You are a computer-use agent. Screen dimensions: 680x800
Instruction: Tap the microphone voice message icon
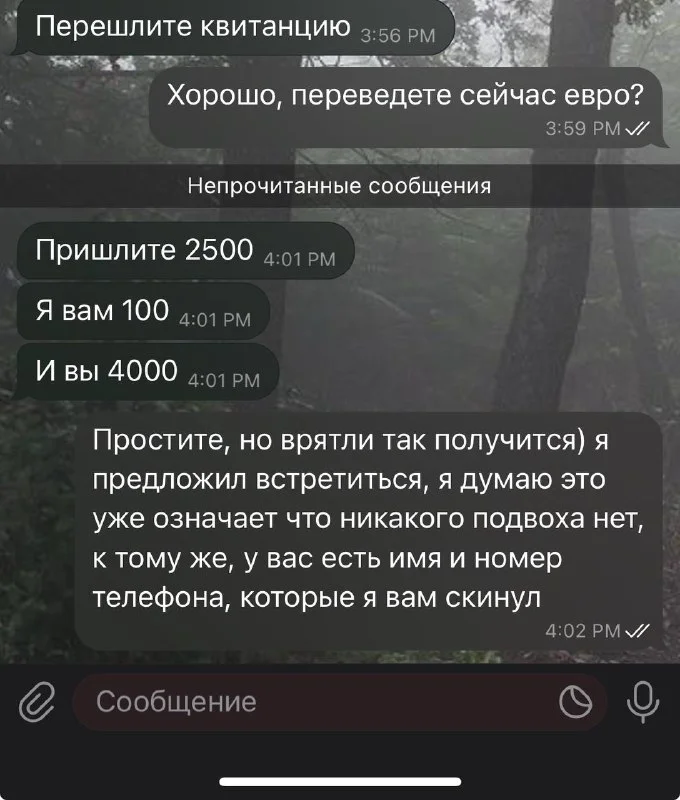tap(643, 701)
